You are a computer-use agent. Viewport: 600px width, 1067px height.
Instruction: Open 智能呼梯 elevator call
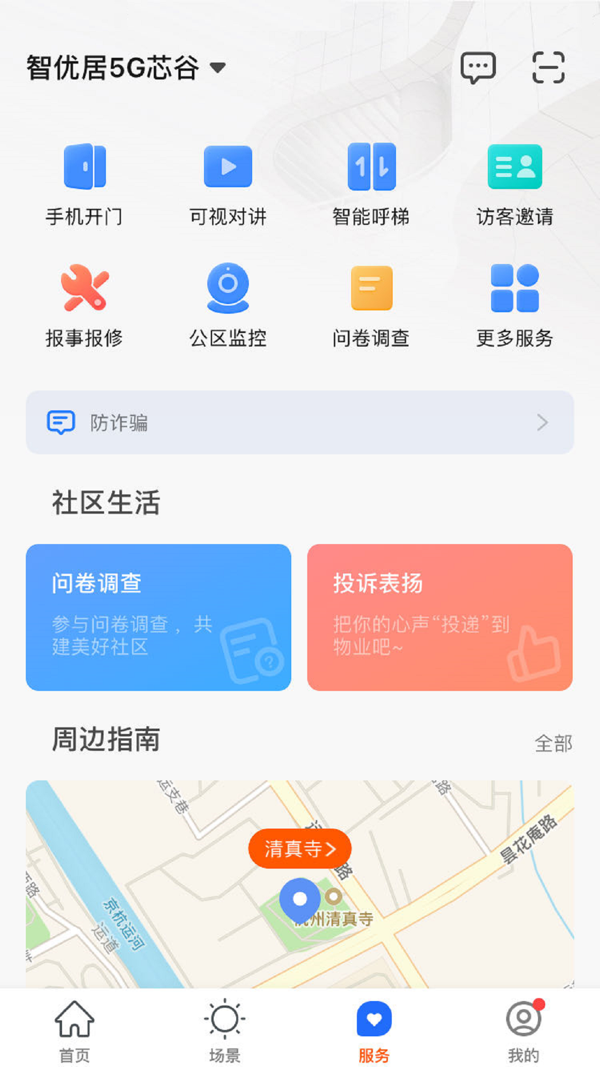tap(371, 184)
